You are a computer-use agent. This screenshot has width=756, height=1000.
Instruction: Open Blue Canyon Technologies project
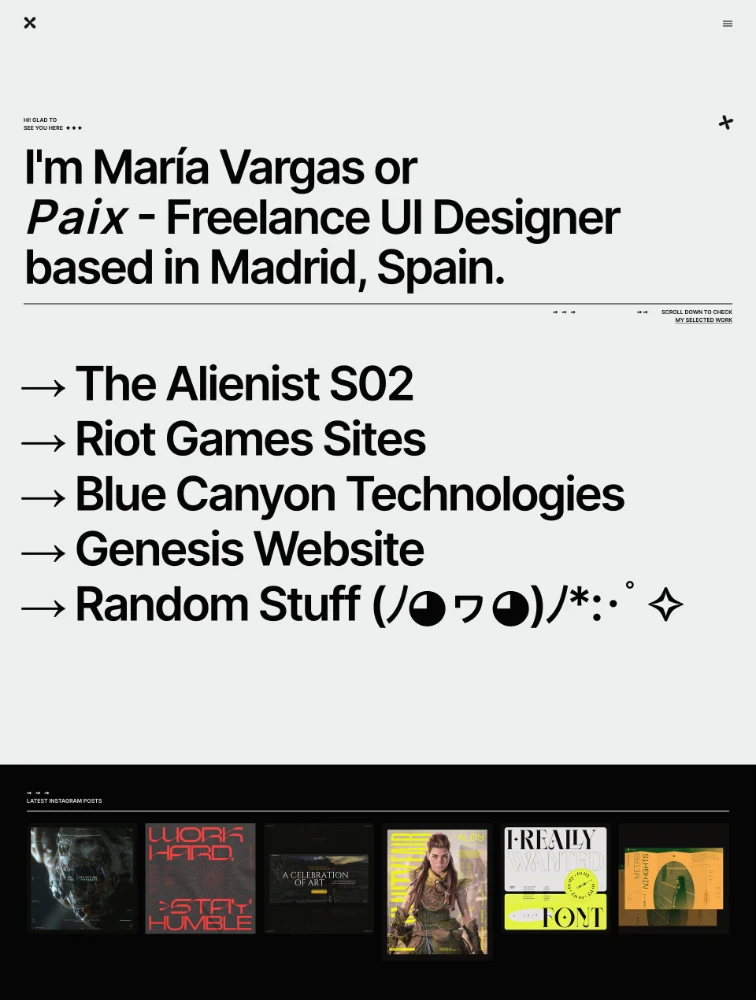[349, 494]
